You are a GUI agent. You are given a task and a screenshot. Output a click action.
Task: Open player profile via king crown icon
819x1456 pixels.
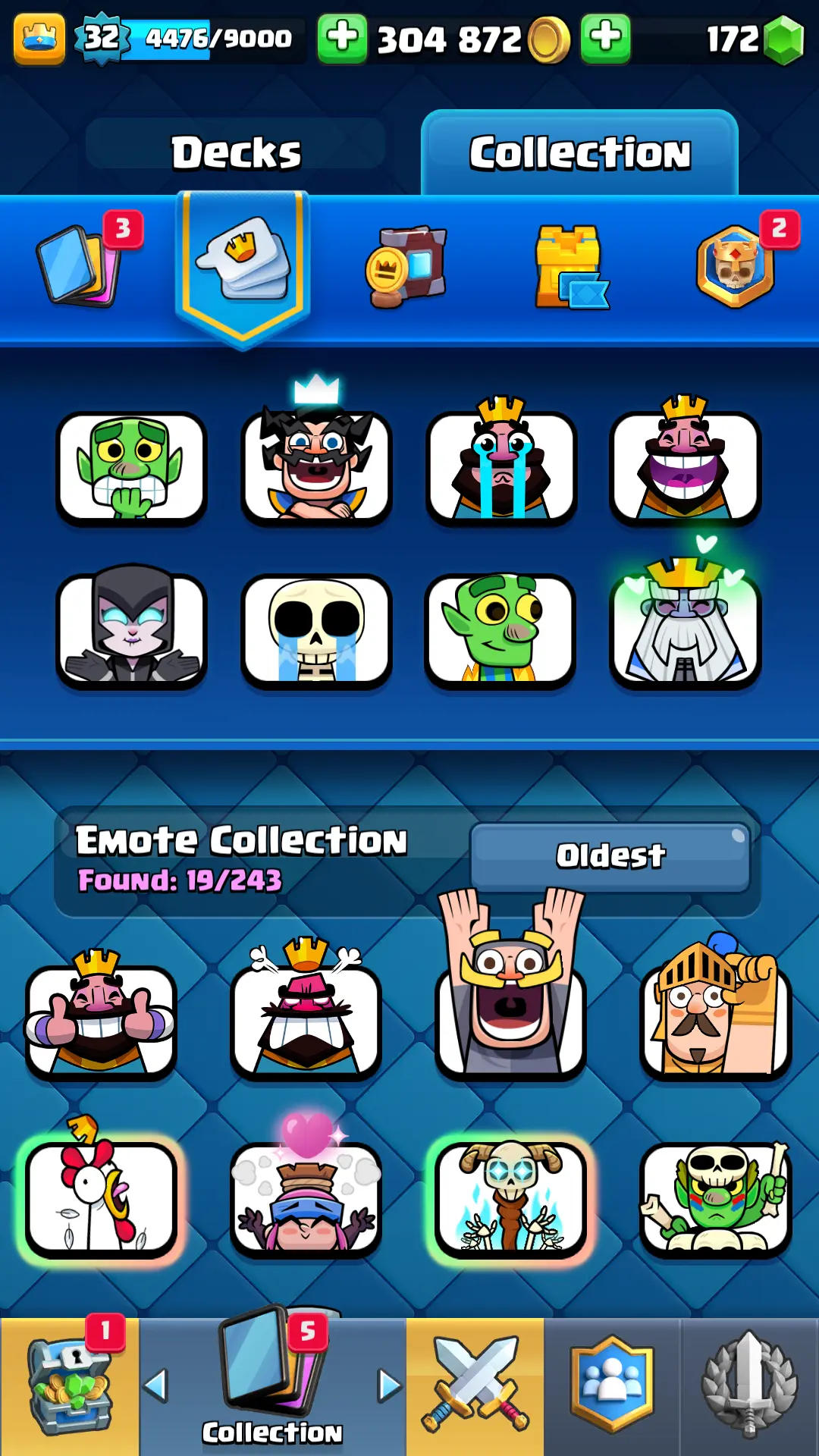click(x=39, y=38)
